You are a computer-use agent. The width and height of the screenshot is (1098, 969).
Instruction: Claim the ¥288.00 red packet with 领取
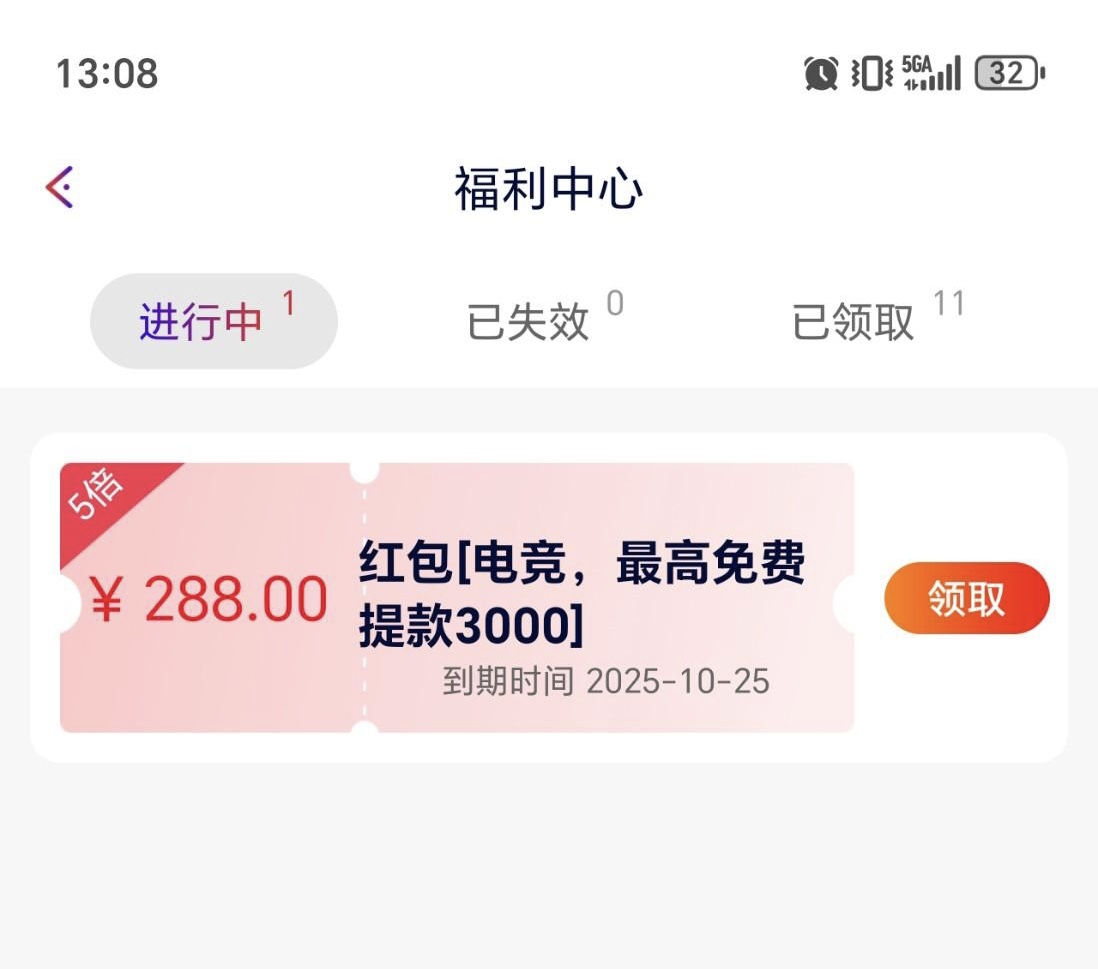[966, 598]
